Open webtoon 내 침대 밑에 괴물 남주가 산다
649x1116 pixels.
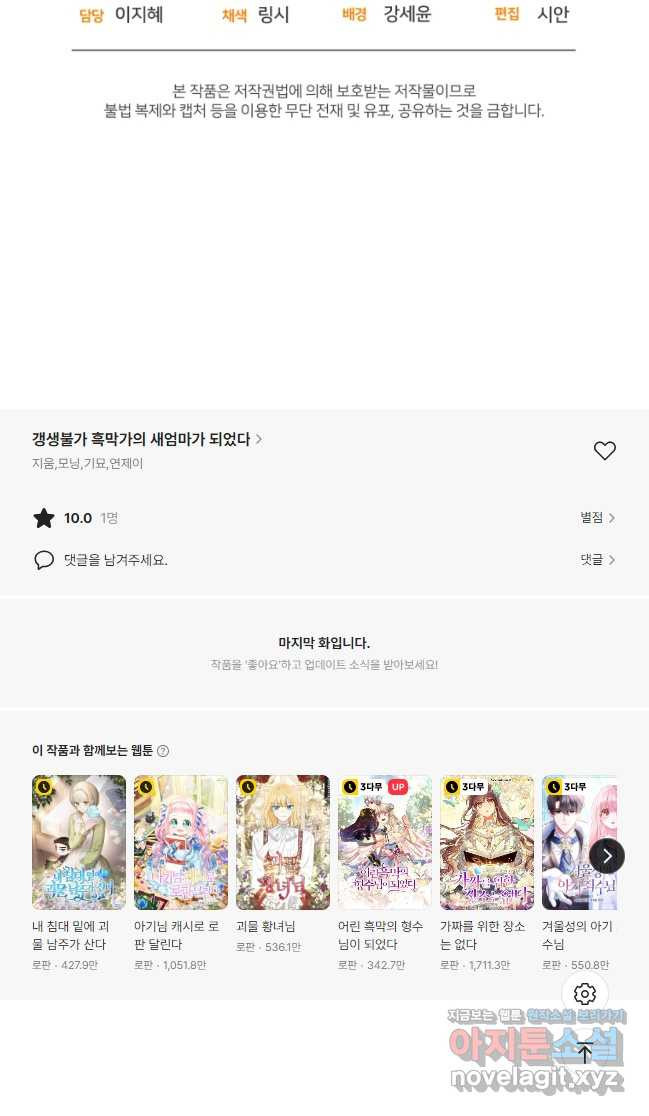(79, 842)
